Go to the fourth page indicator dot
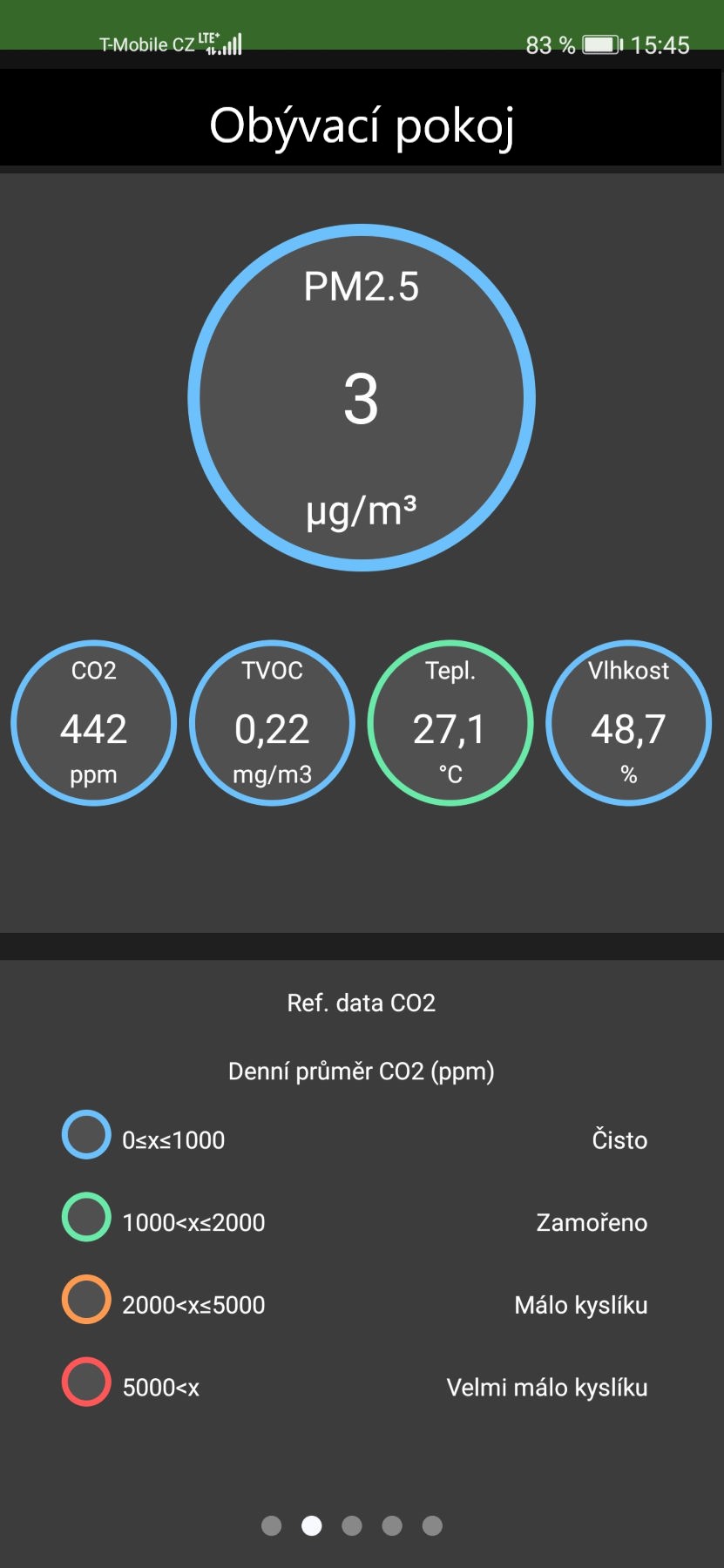The height and width of the screenshot is (1568, 724). [392, 1525]
